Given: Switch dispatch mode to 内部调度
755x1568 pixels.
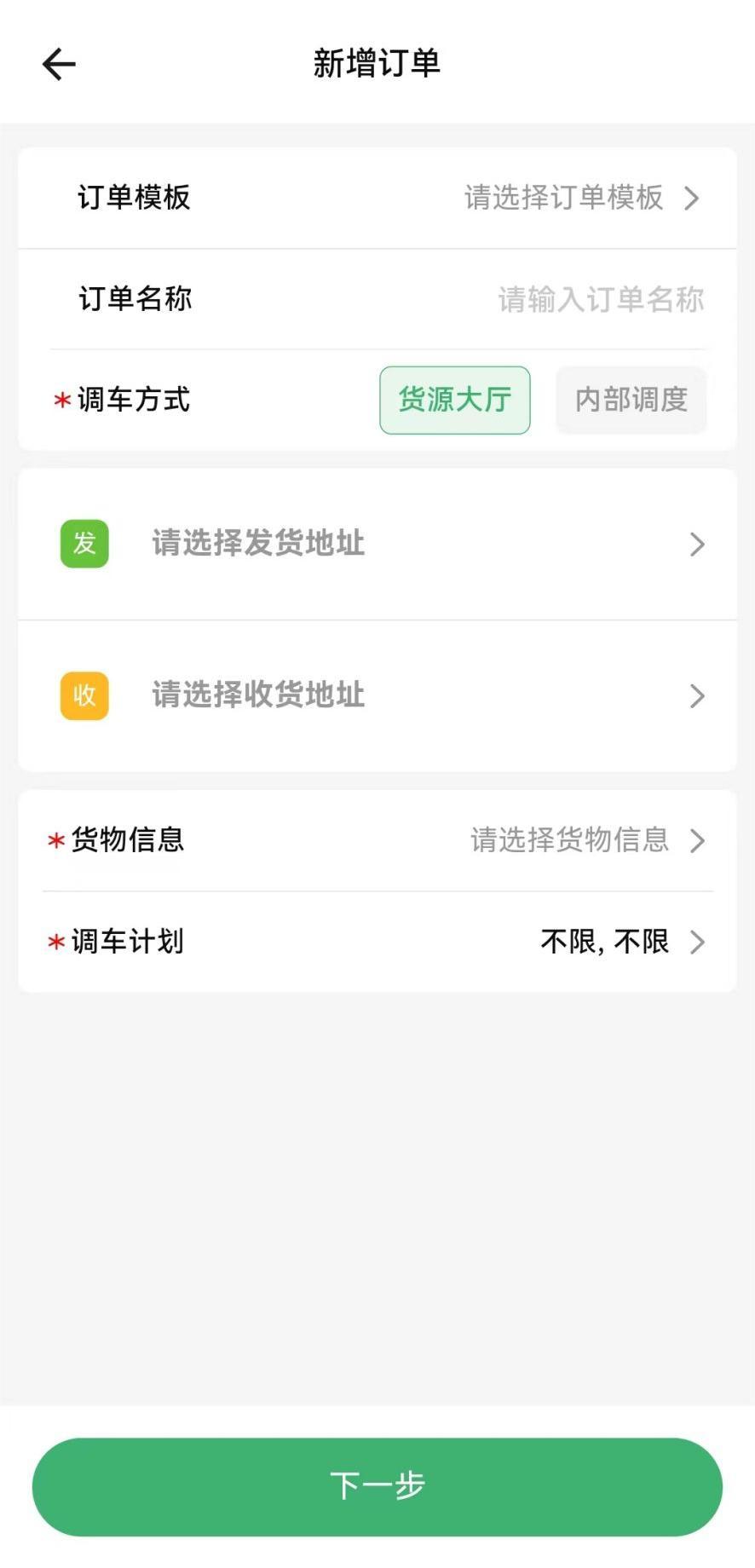Looking at the screenshot, I should coord(631,399).
